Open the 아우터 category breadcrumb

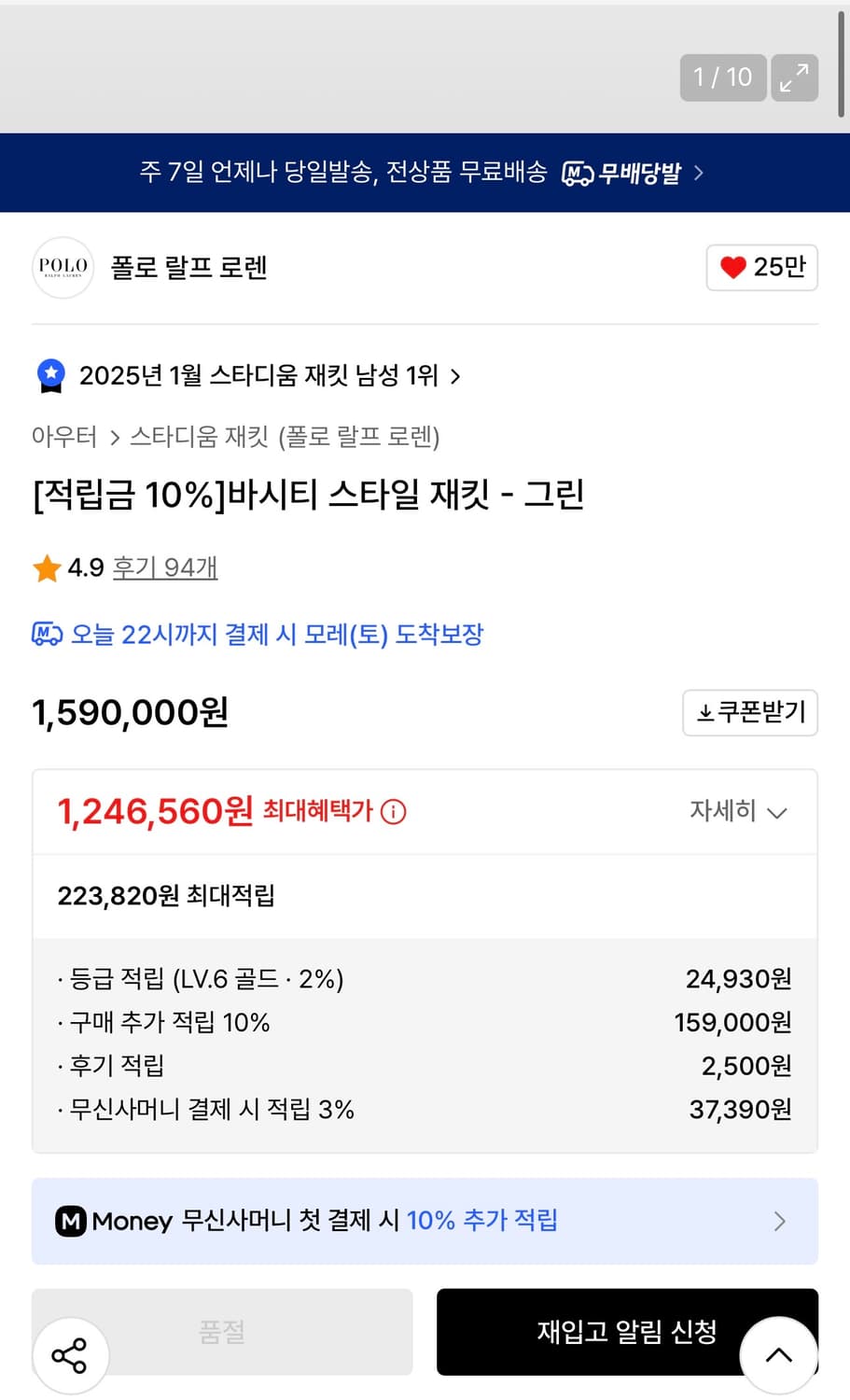pyautogui.click(x=64, y=437)
